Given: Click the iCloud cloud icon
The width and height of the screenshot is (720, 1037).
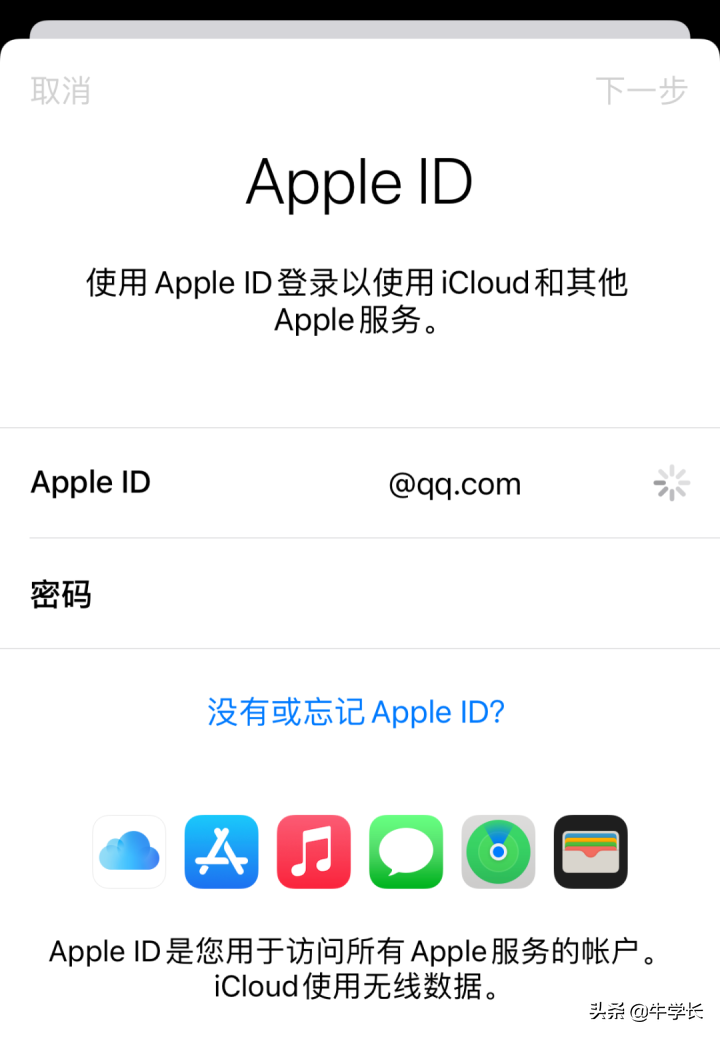Looking at the screenshot, I should click(x=128, y=852).
